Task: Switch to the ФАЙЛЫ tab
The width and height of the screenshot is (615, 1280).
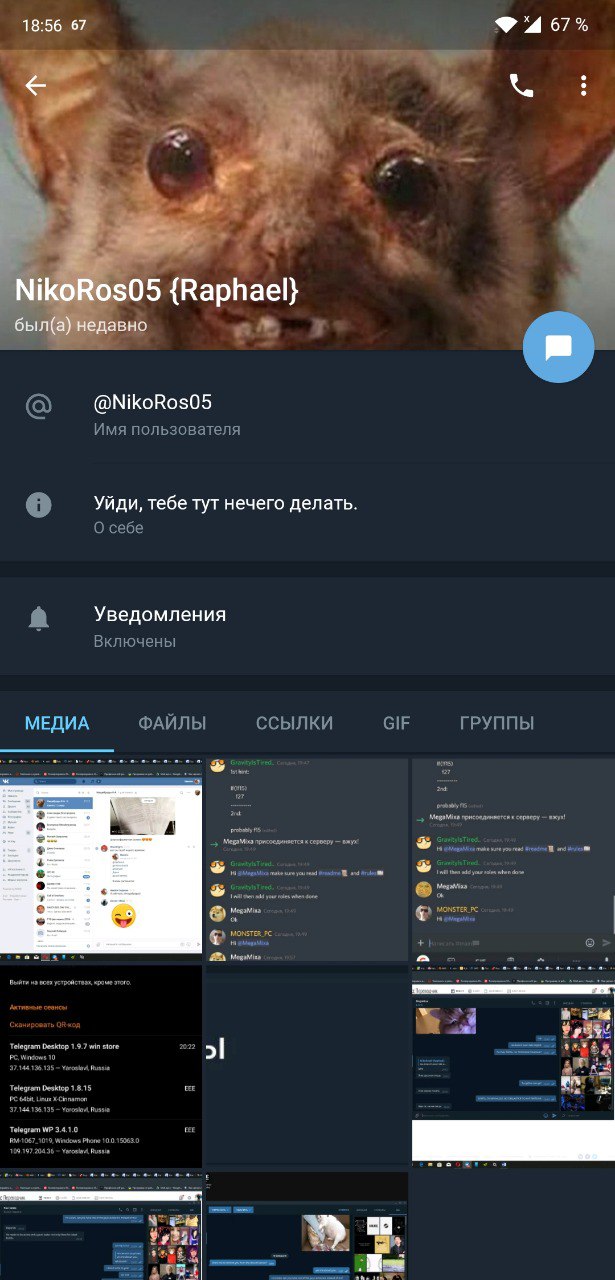Action: tap(172, 723)
